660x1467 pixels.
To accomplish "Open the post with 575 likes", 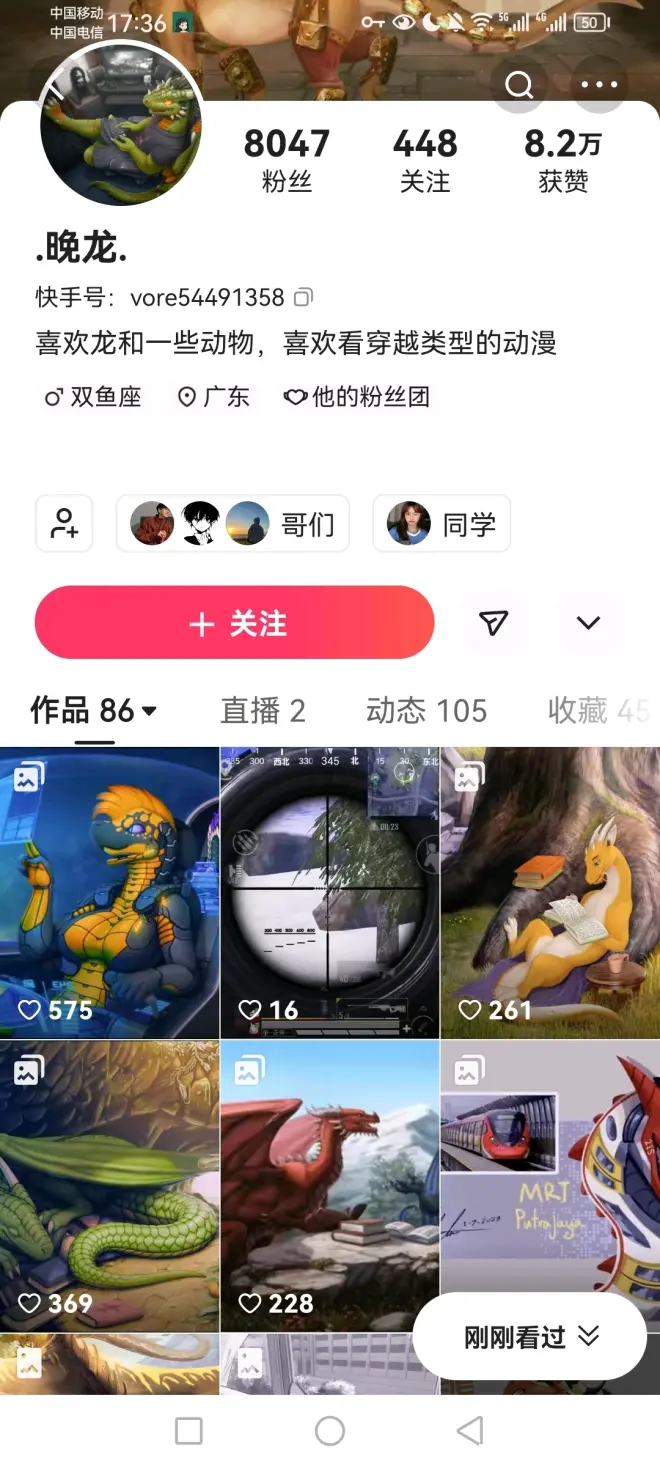I will click(x=109, y=892).
